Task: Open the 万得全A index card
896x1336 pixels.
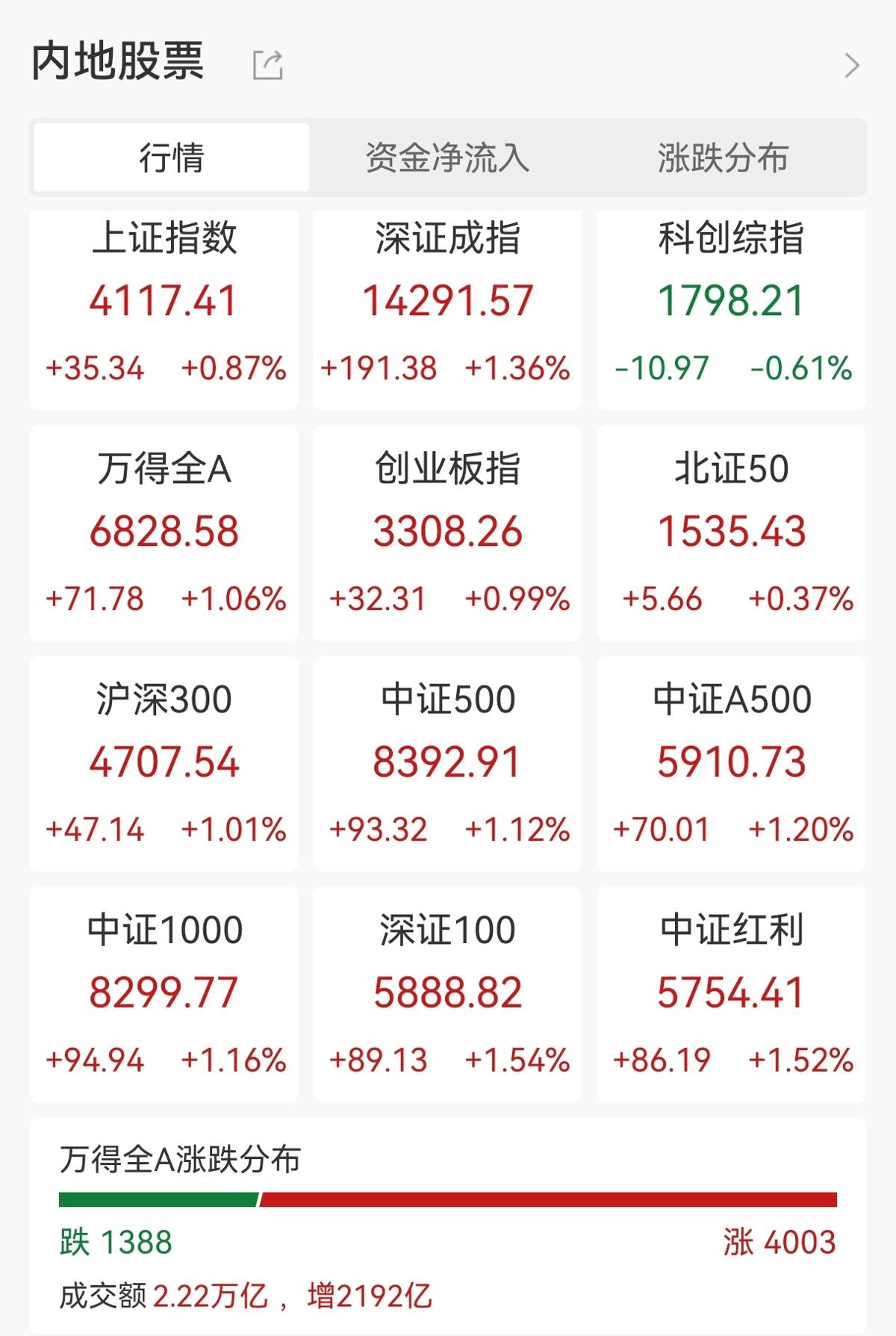Action: (164, 532)
